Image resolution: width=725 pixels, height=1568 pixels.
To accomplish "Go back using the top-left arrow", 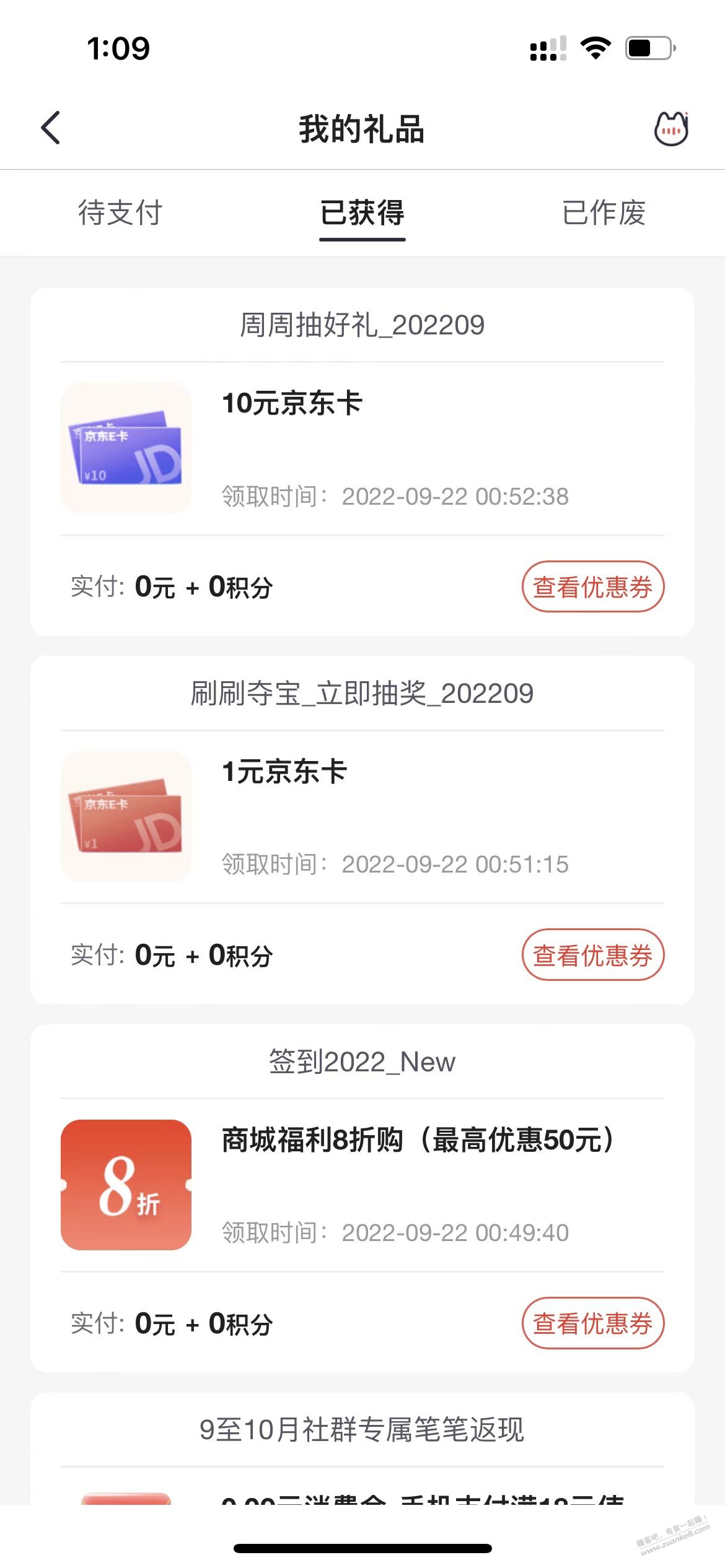I will point(51,128).
